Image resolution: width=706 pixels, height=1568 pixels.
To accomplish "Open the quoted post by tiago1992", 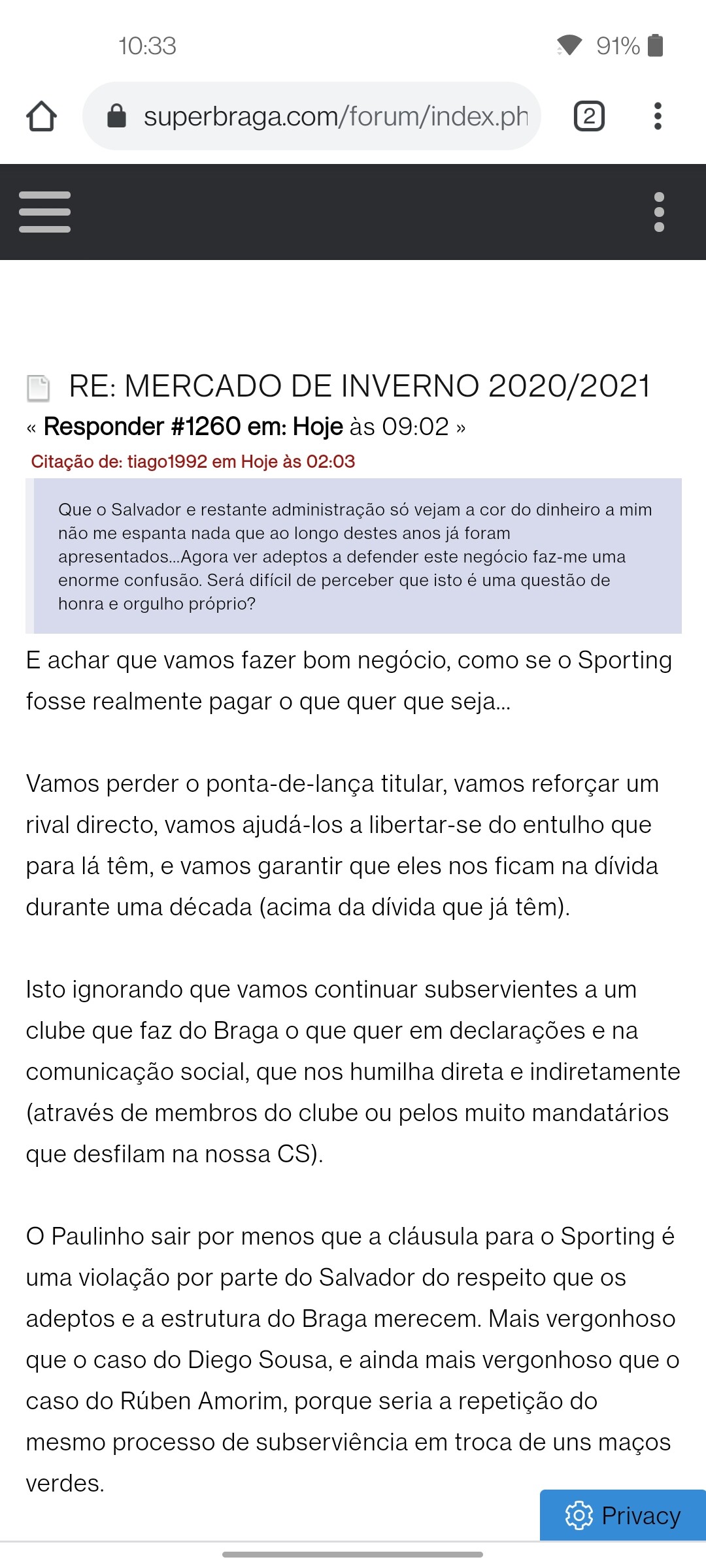I will click(193, 462).
